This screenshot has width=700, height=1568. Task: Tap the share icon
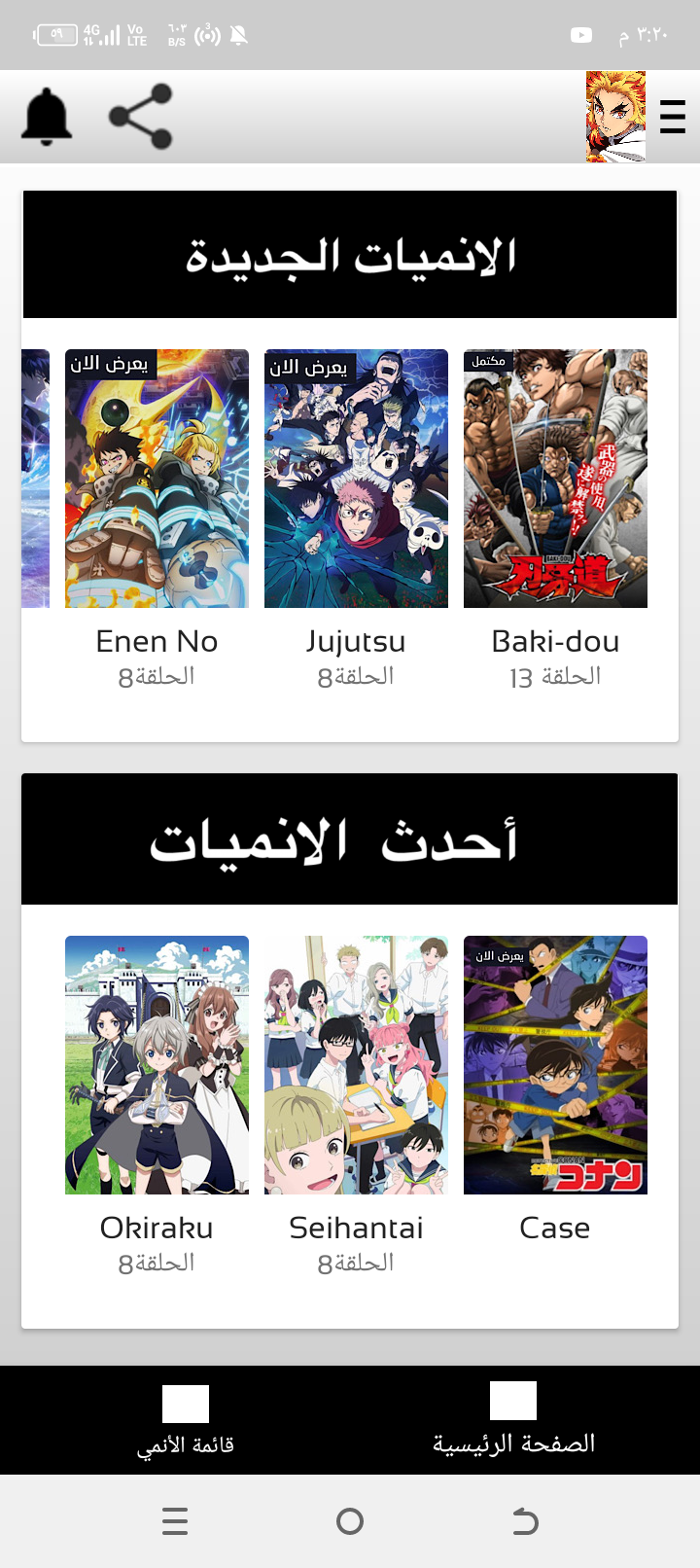pyautogui.click(x=141, y=117)
